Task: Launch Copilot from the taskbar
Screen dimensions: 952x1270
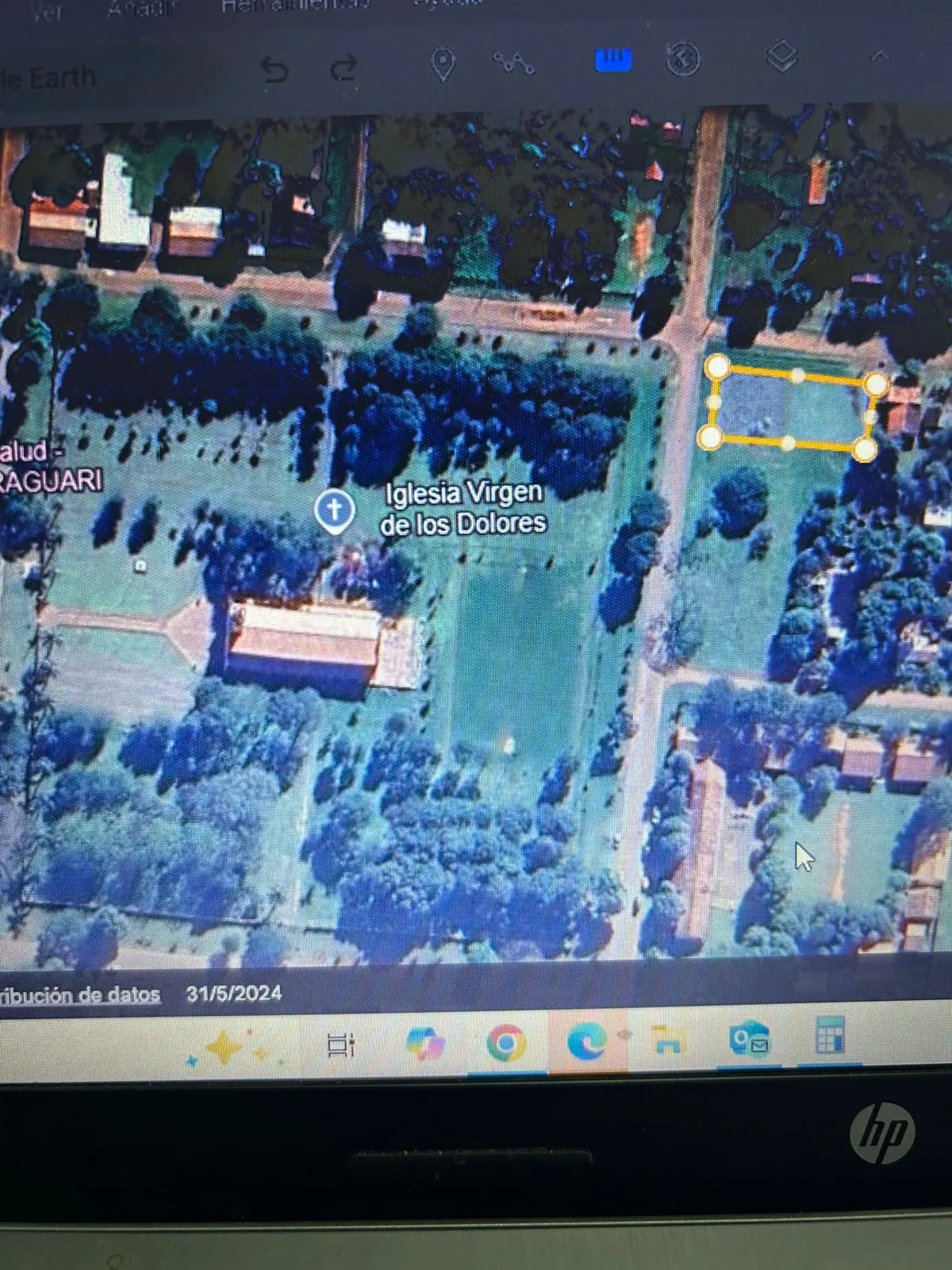Action: (x=425, y=1044)
